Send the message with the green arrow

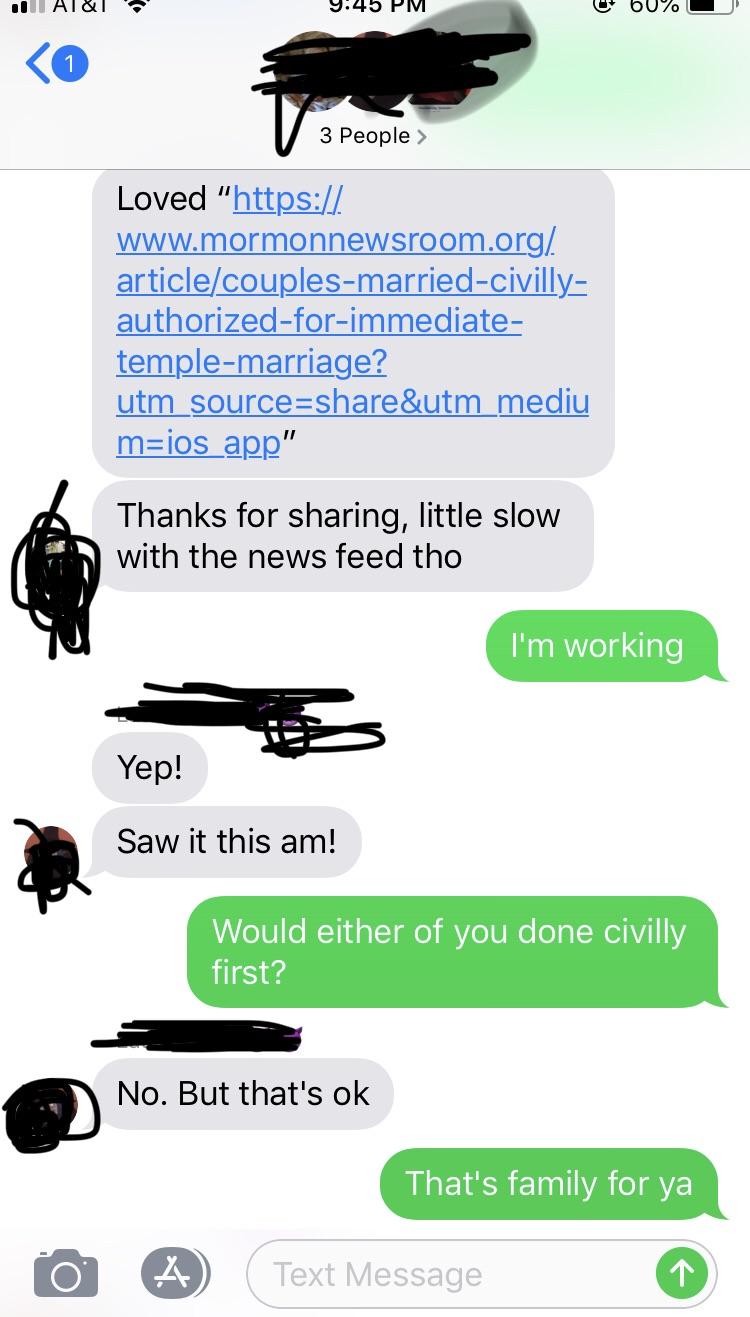681,1273
